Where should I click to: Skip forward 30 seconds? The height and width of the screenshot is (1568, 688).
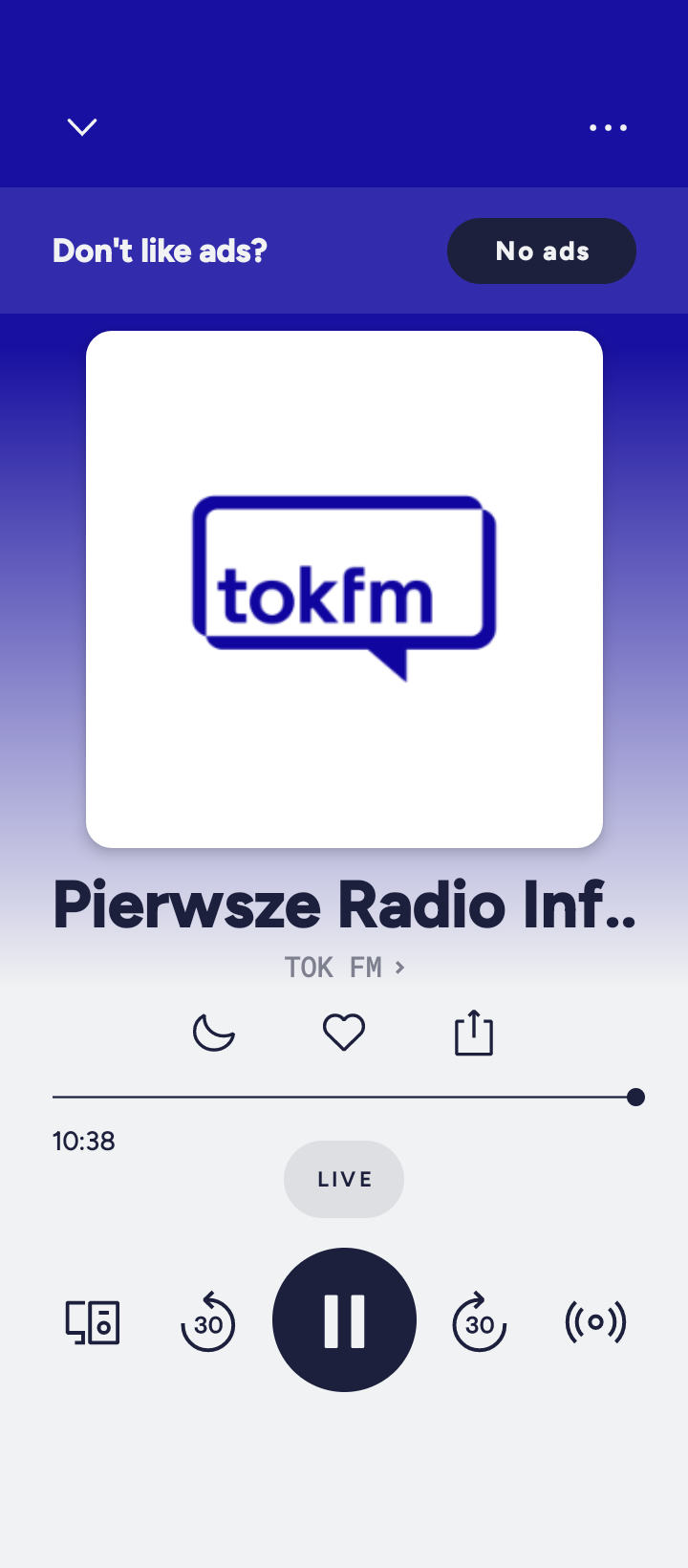coord(480,1322)
